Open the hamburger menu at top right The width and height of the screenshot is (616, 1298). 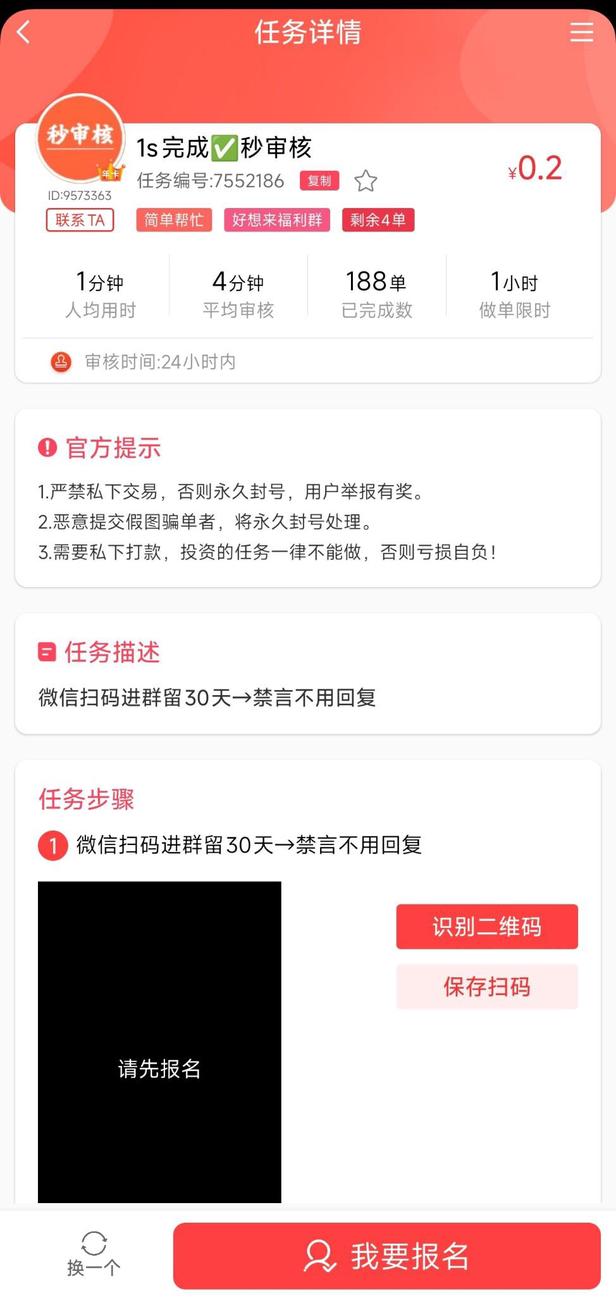coord(581,32)
